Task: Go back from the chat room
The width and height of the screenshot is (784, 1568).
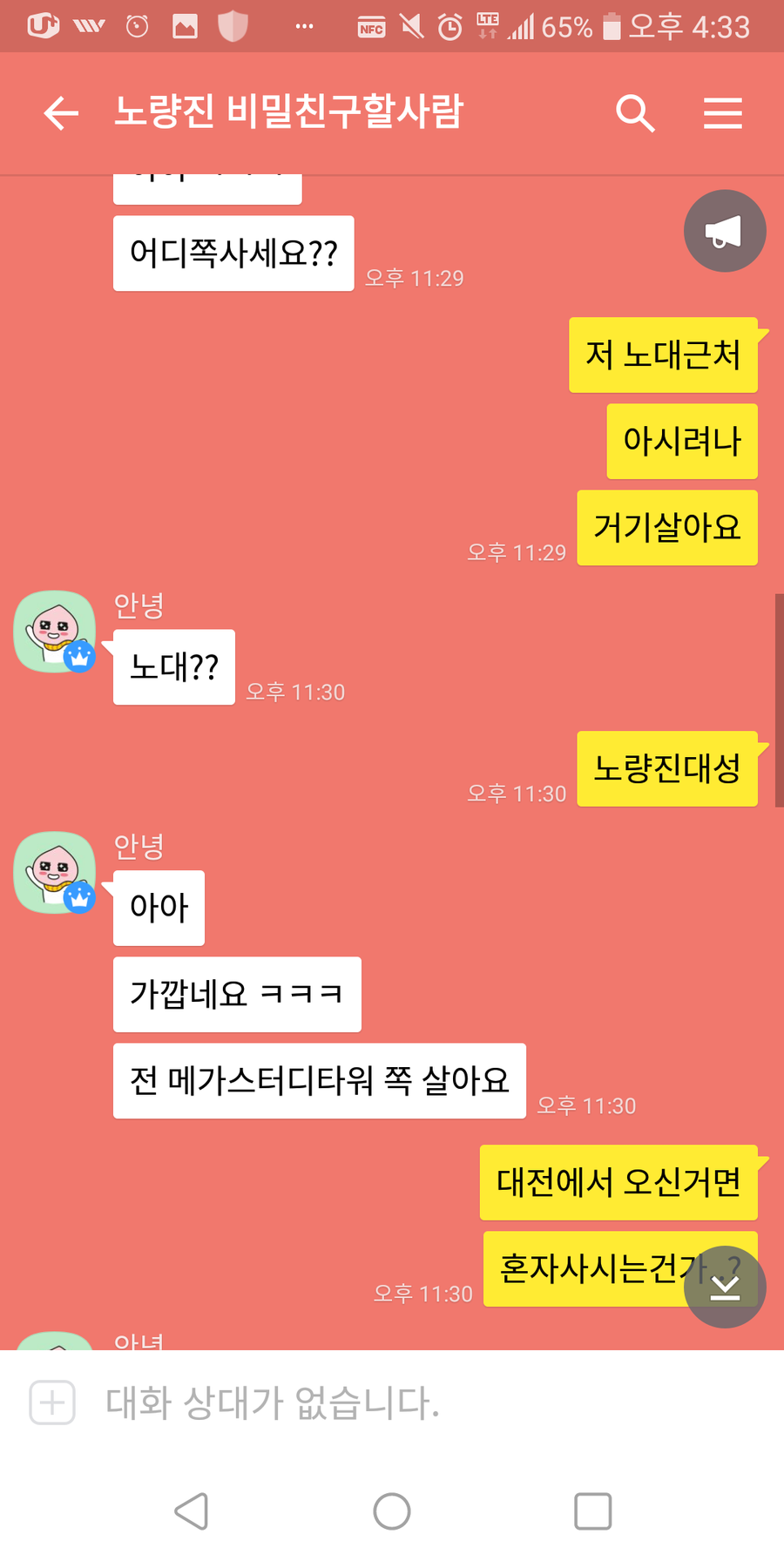Action: point(61,113)
